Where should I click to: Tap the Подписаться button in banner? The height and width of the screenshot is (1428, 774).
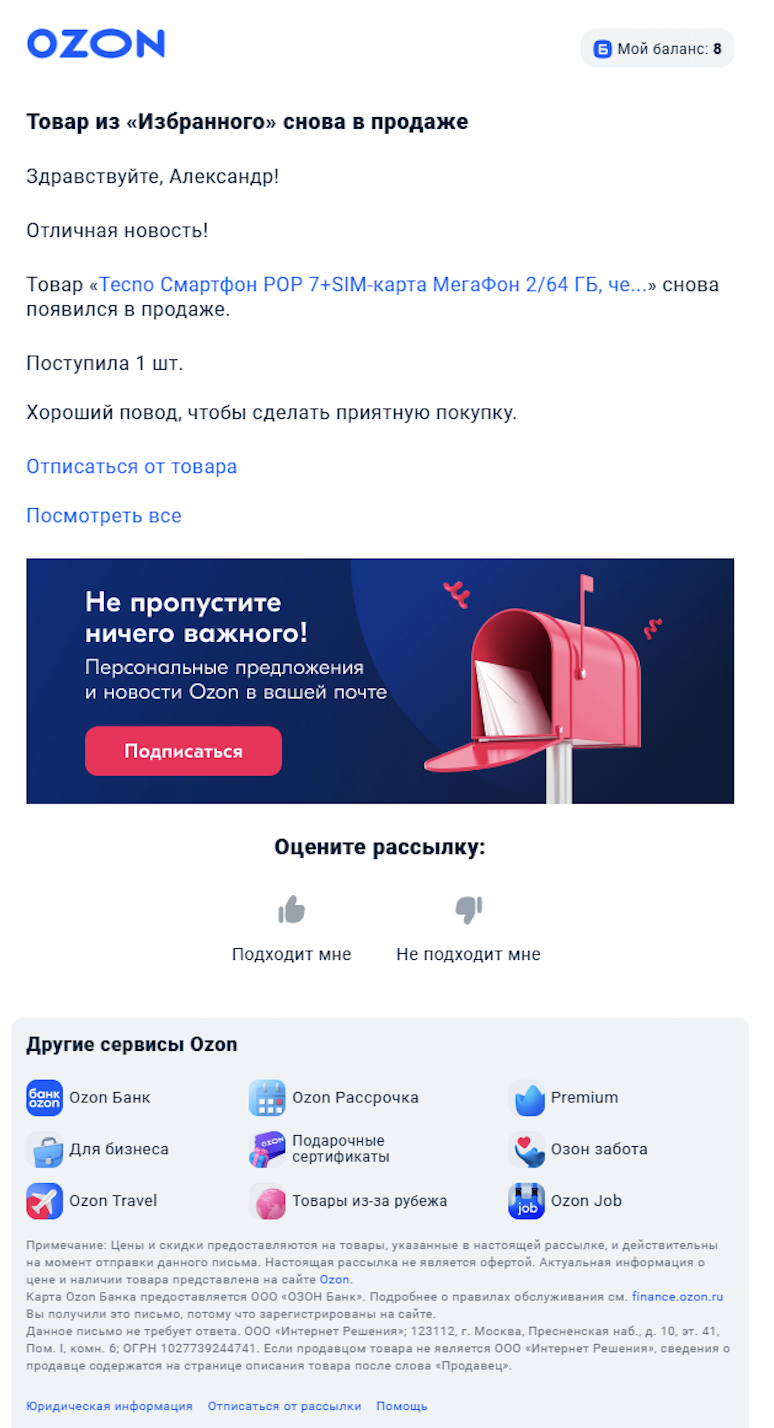(x=183, y=751)
